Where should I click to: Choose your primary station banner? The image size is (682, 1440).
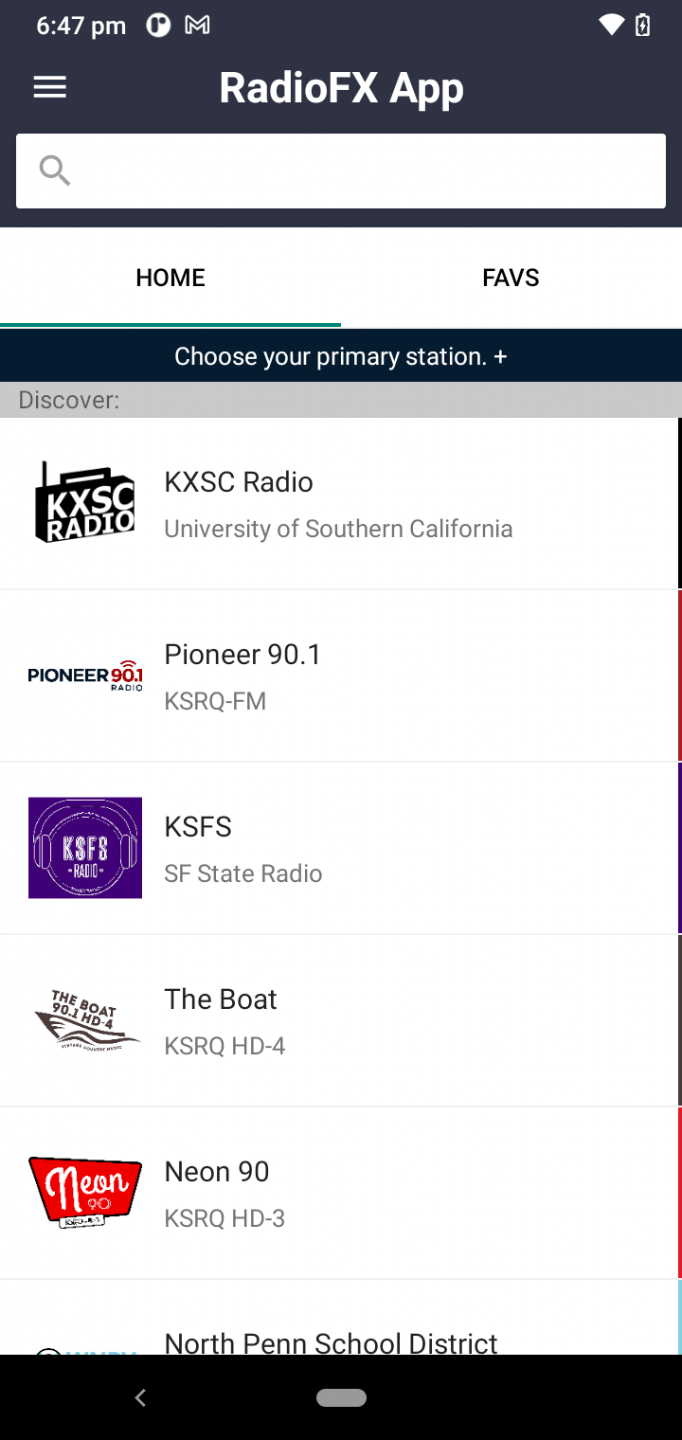[341, 356]
